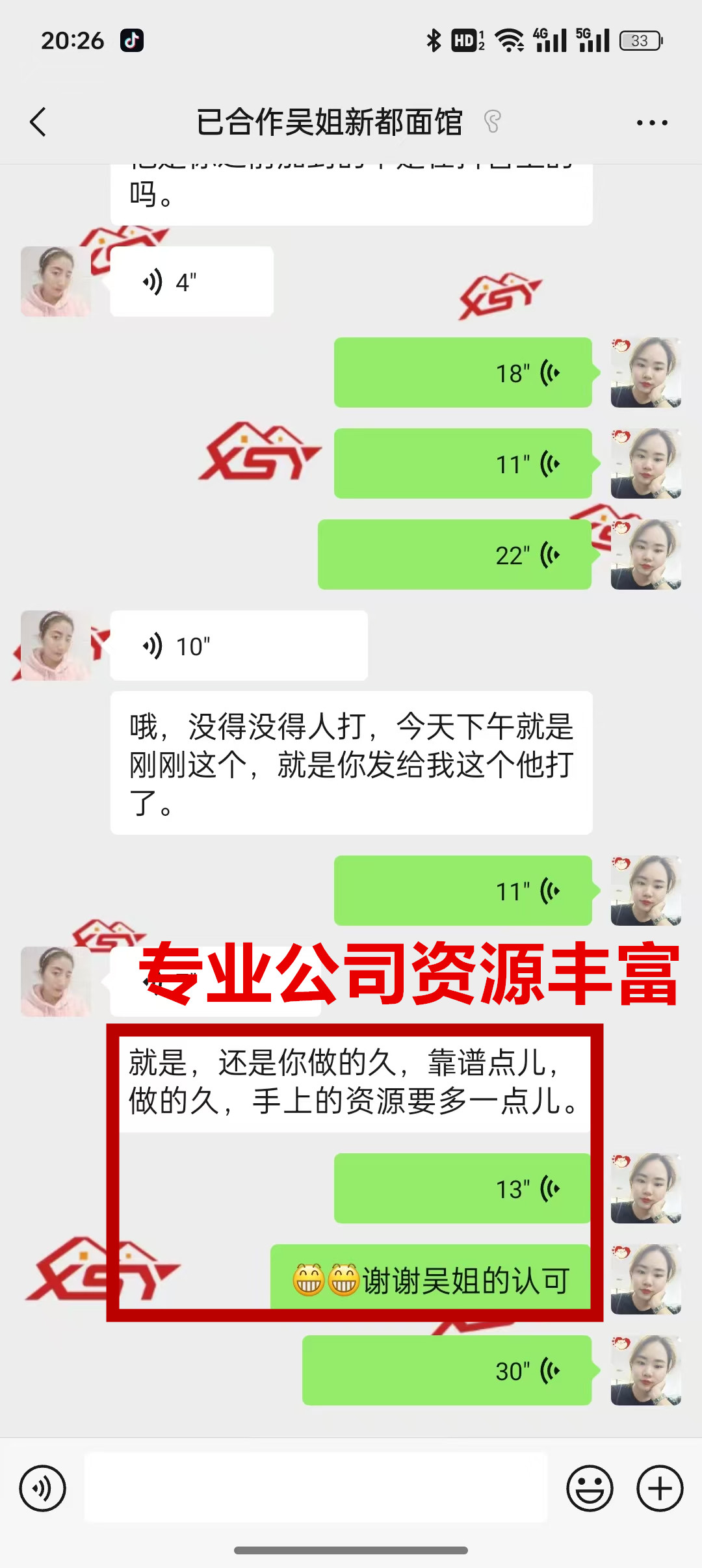Play the 13-second voice message
702x1568 pixels.
coord(463,1189)
